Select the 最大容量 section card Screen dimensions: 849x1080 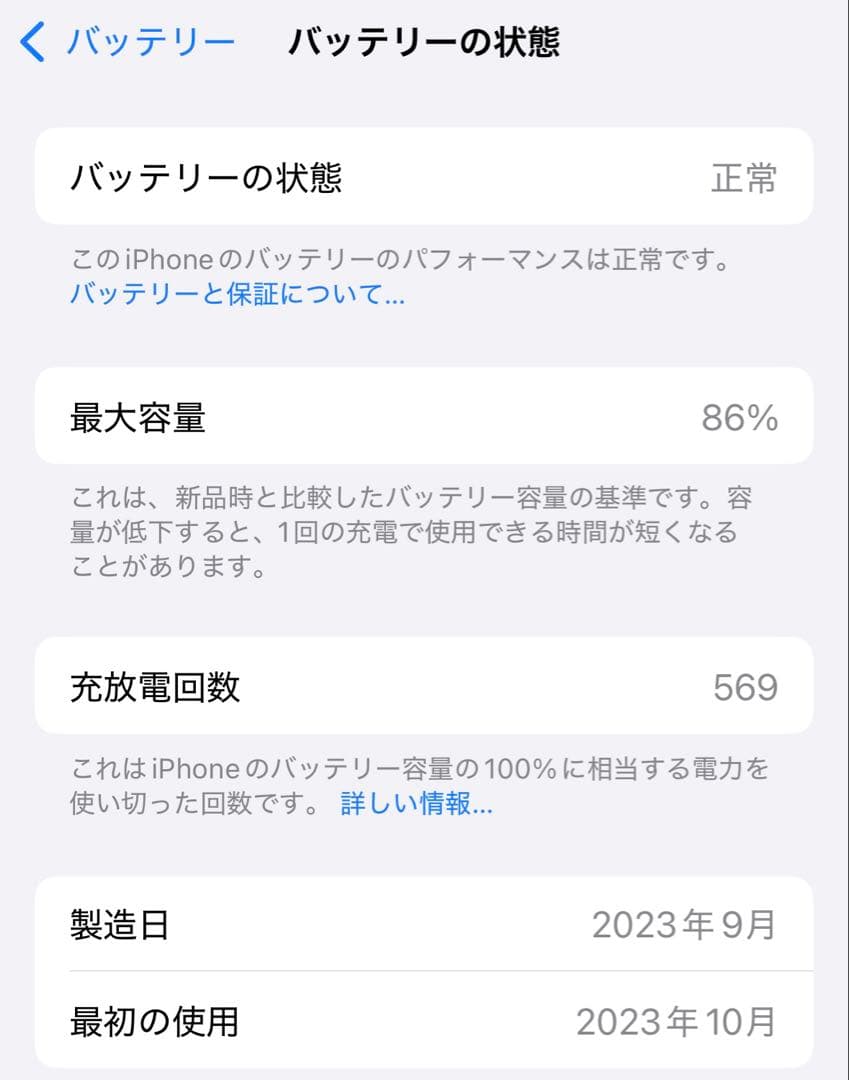(x=424, y=415)
